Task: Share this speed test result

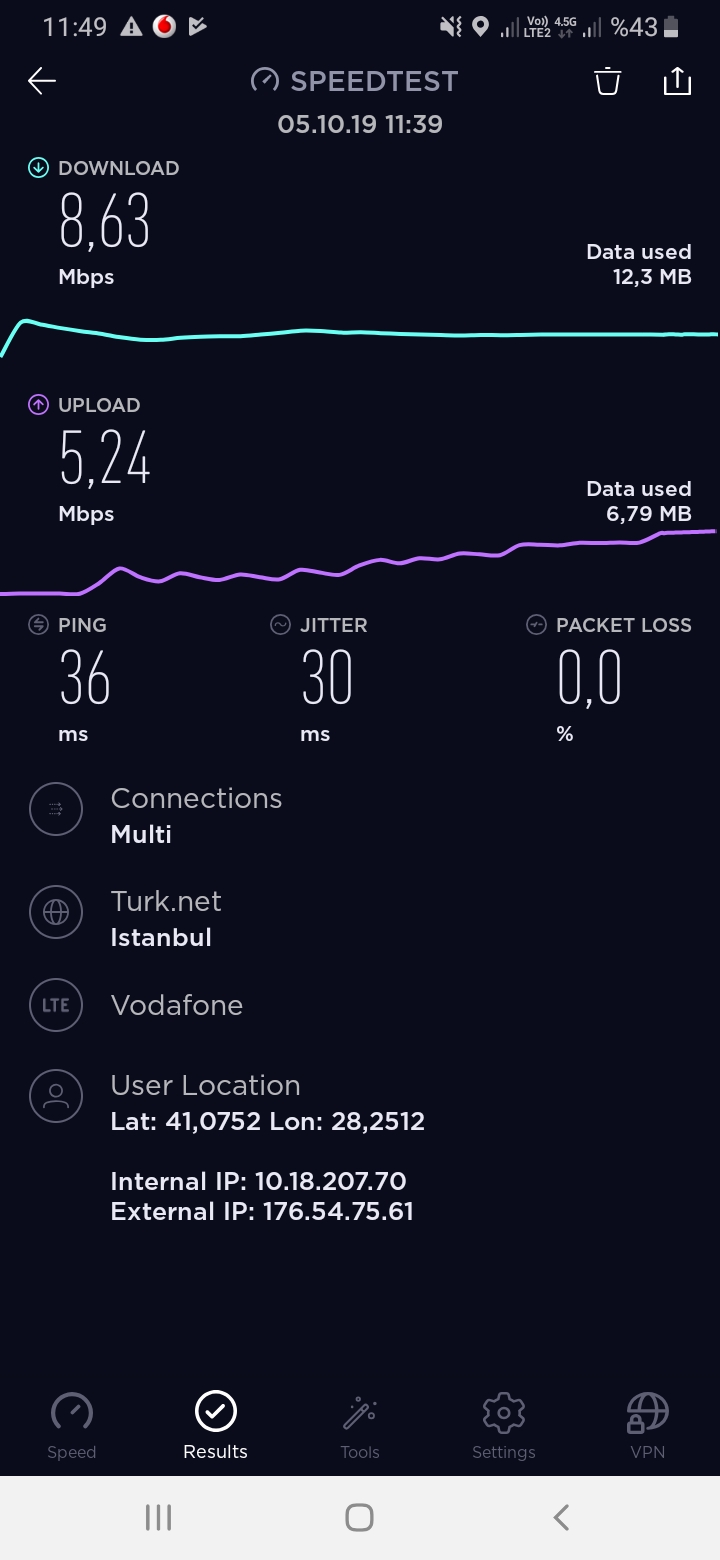Action: (x=677, y=80)
